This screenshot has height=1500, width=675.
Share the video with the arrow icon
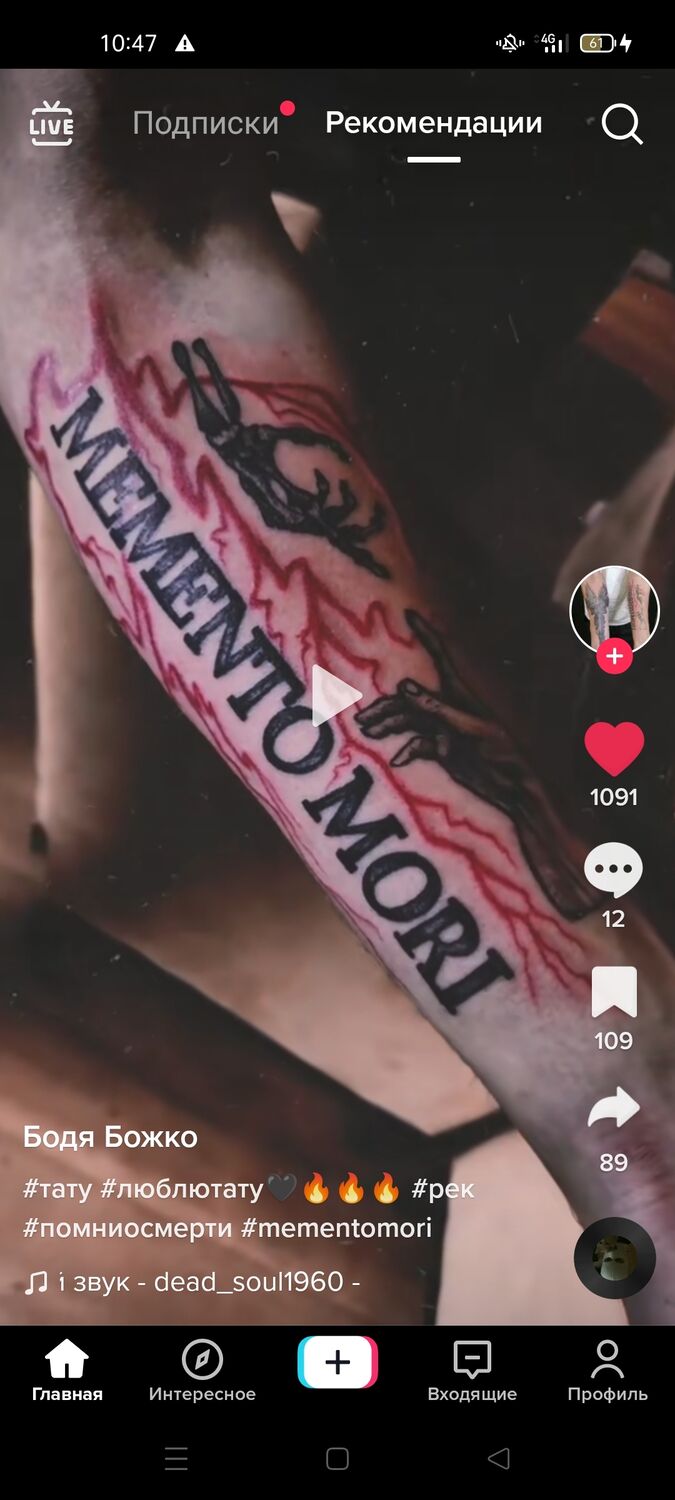[613, 1110]
